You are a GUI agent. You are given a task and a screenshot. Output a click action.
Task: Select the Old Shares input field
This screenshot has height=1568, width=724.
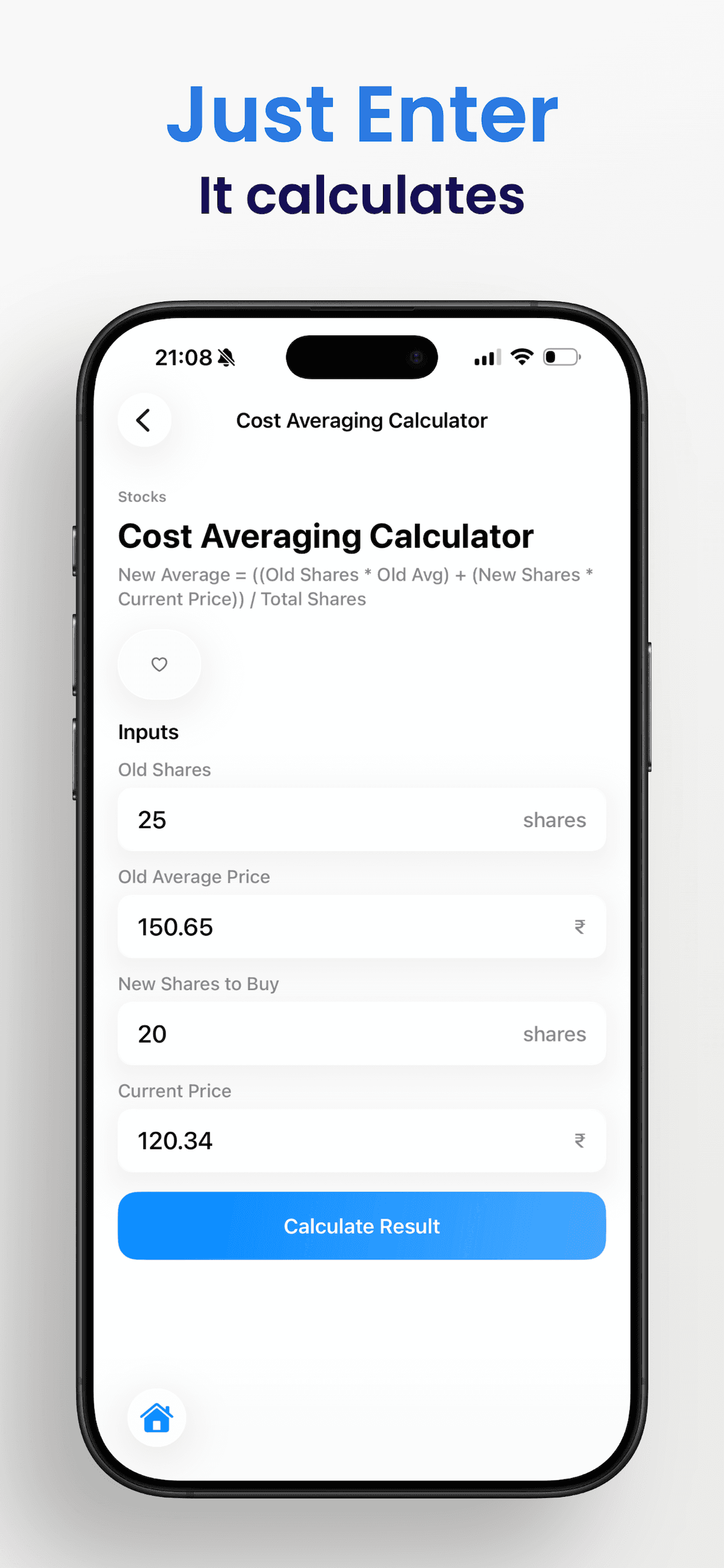point(361,820)
